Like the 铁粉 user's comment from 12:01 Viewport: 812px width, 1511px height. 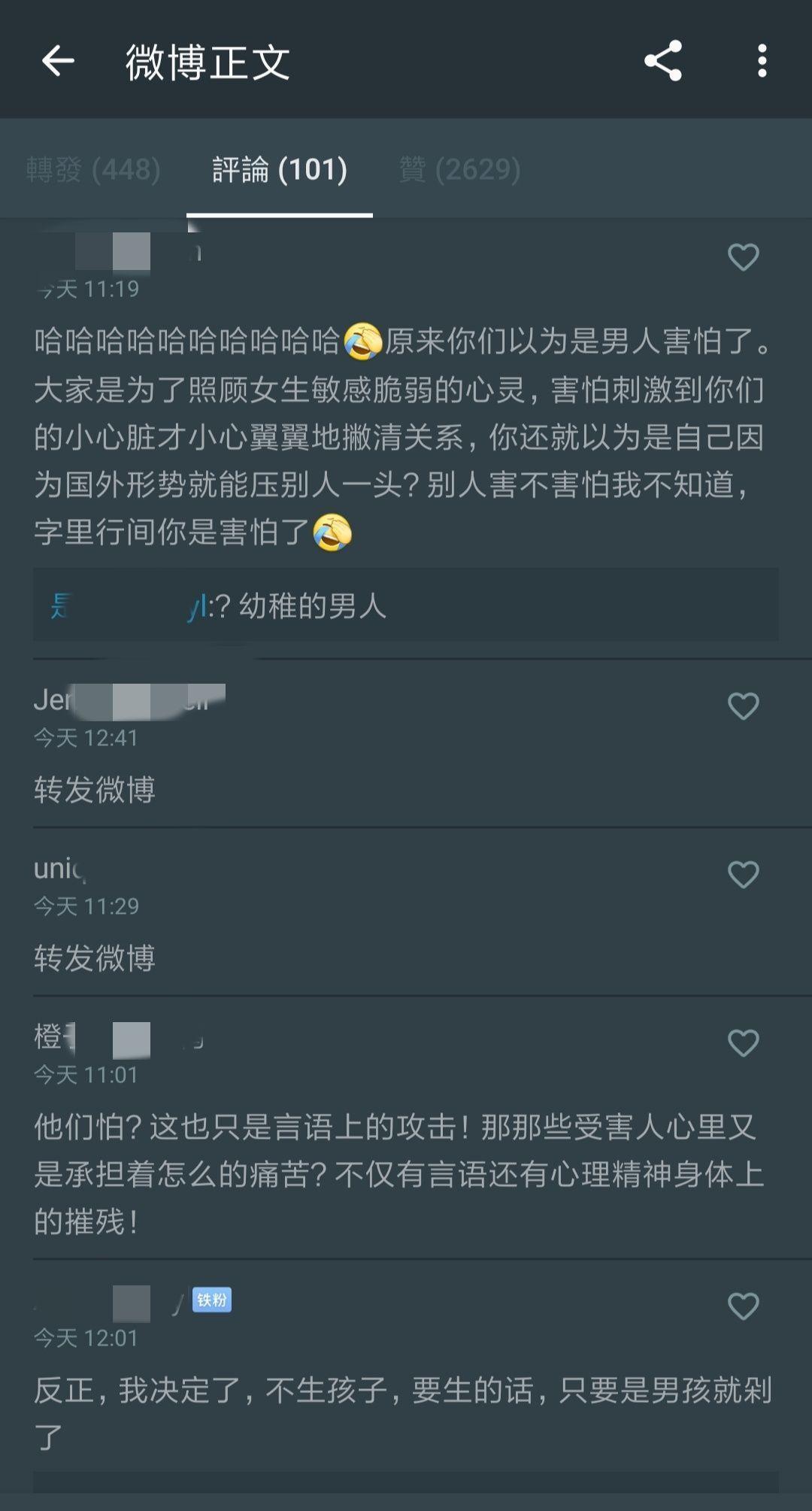tap(744, 1306)
